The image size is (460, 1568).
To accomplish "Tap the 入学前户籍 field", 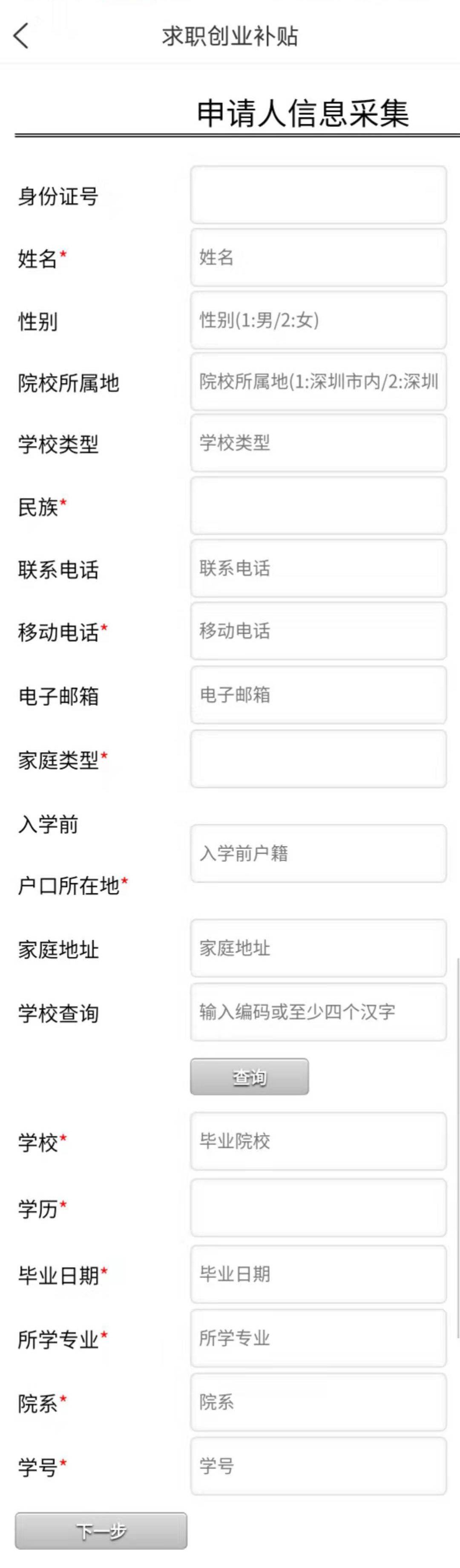I will click(318, 853).
